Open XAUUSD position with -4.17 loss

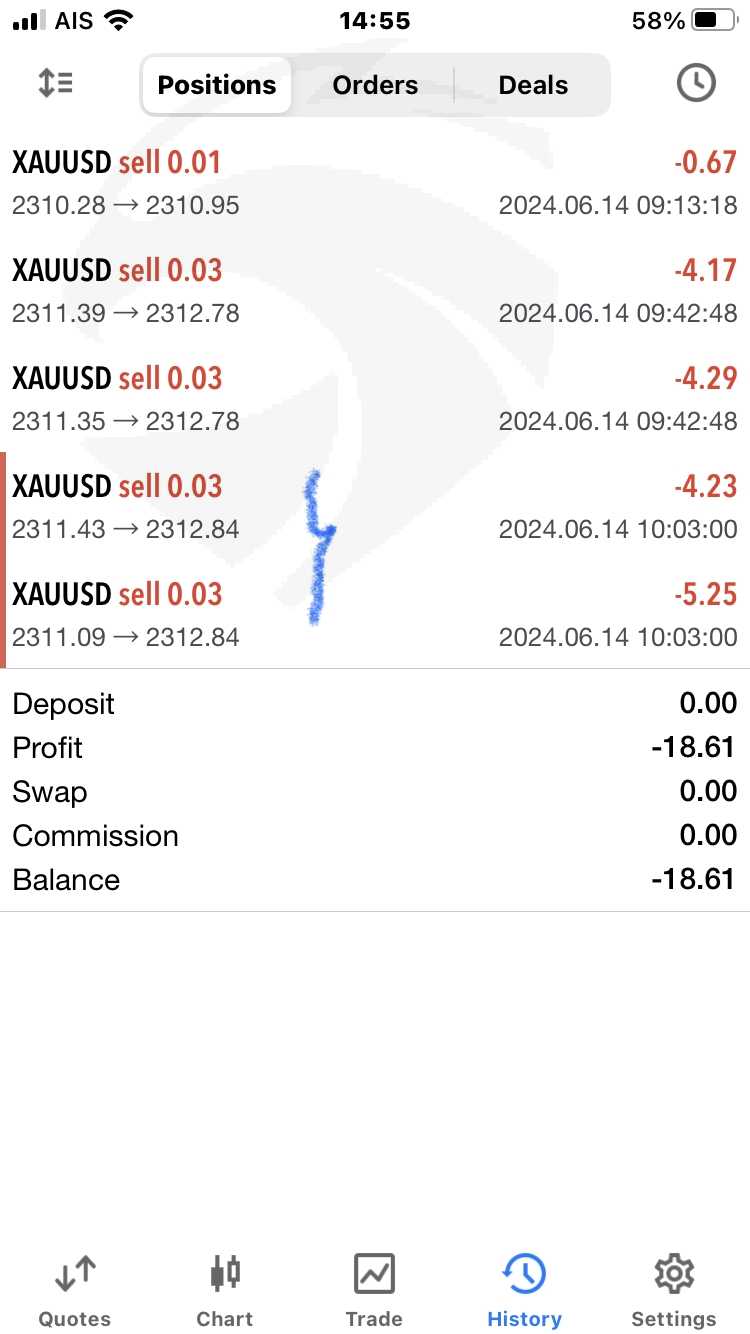(x=375, y=291)
